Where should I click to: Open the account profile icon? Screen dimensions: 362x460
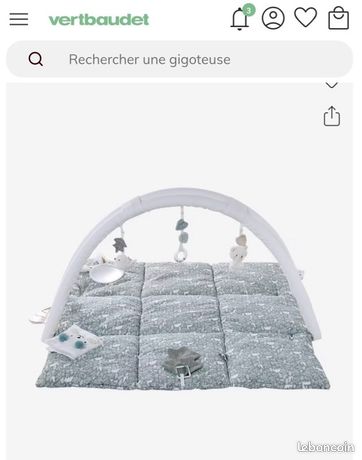click(273, 18)
